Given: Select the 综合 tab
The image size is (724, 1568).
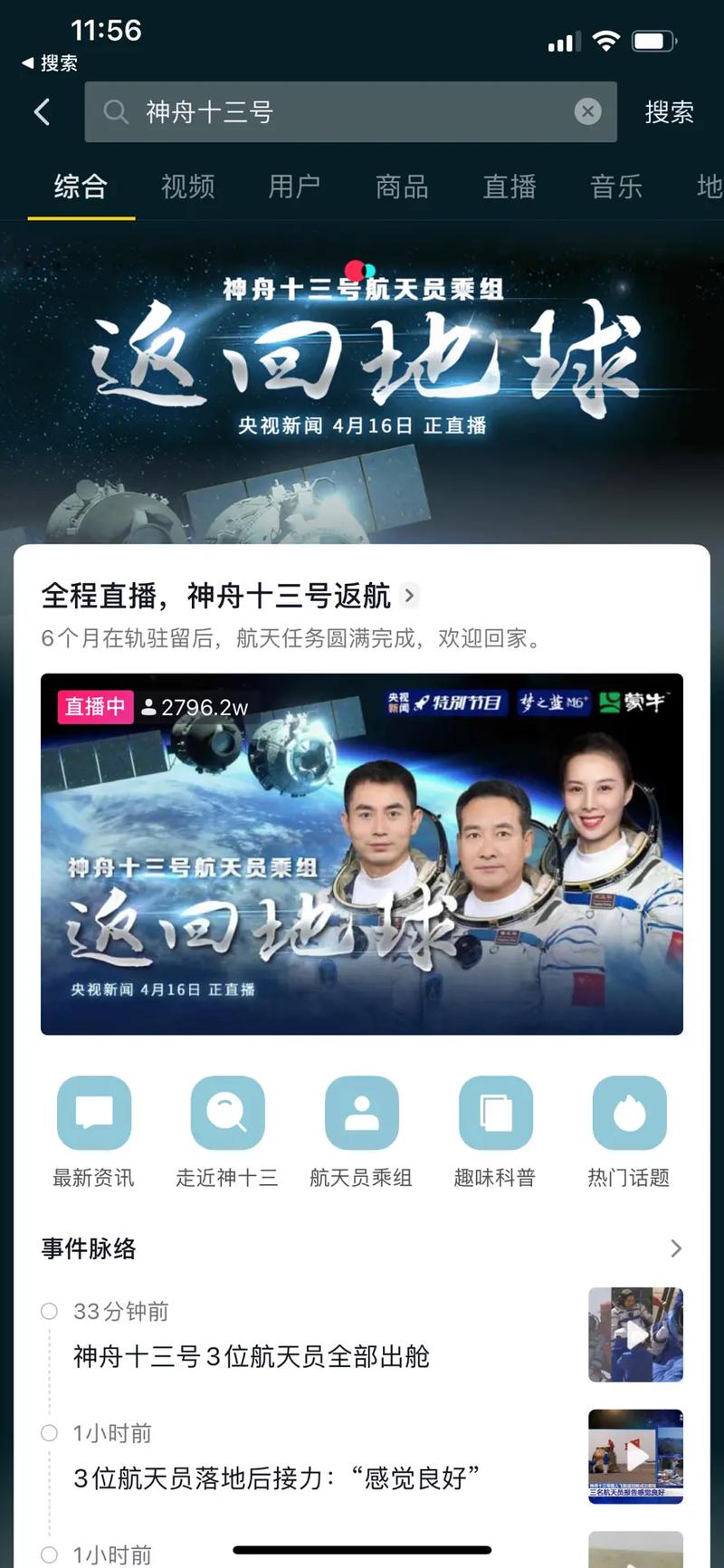Looking at the screenshot, I should 81,186.
